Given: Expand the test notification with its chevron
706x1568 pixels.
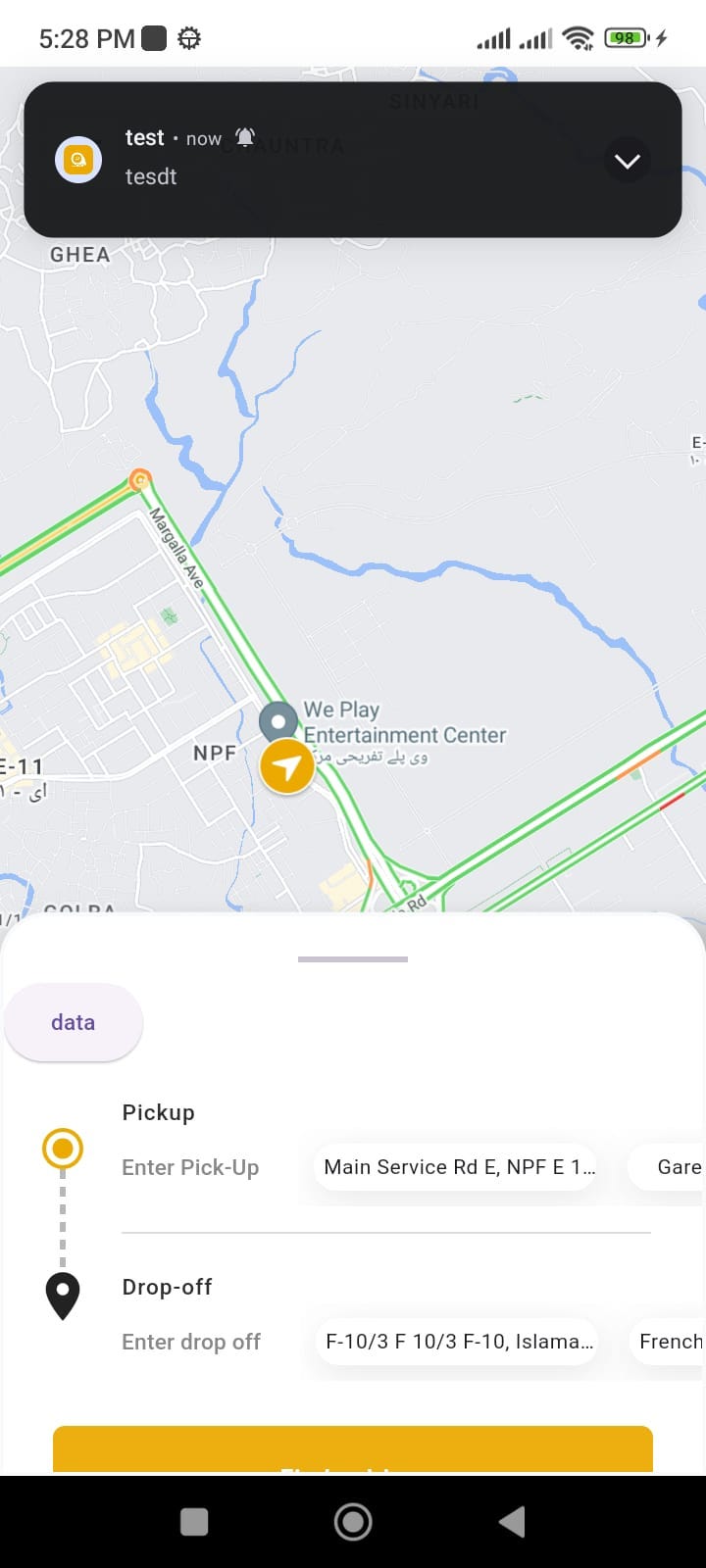Looking at the screenshot, I should (628, 160).
